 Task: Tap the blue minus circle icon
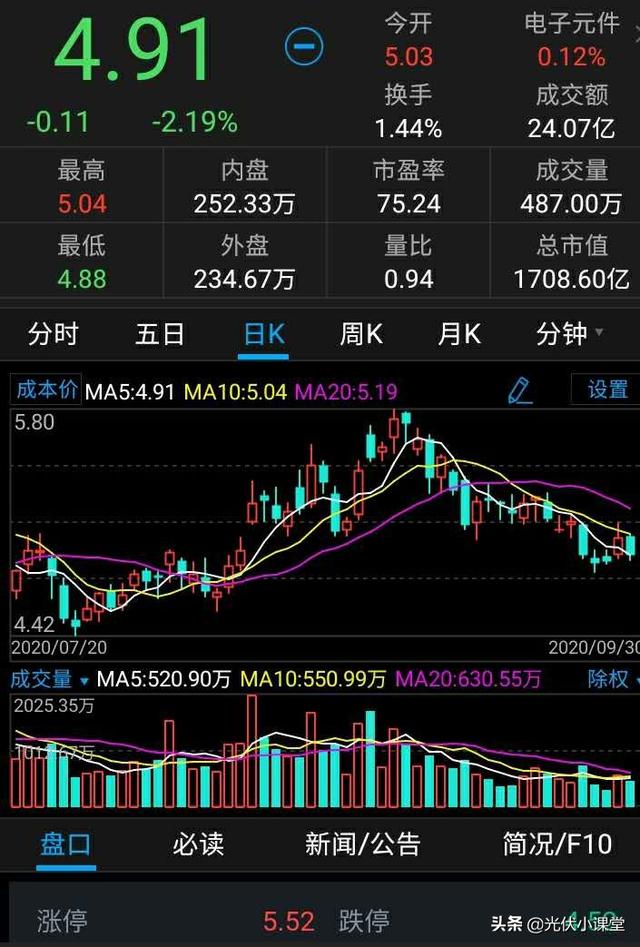point(304,46)
